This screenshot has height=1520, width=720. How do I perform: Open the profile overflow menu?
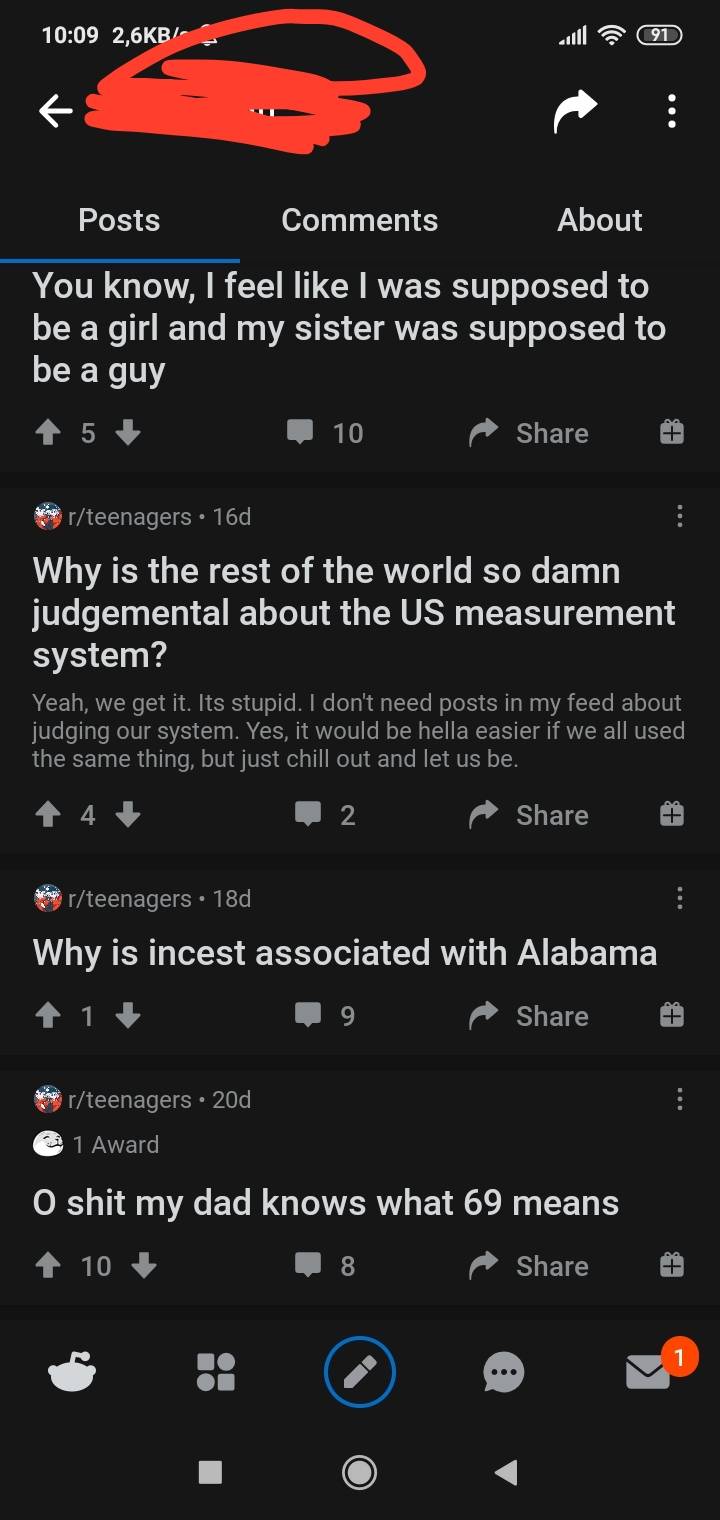click(x=672, y=111)
